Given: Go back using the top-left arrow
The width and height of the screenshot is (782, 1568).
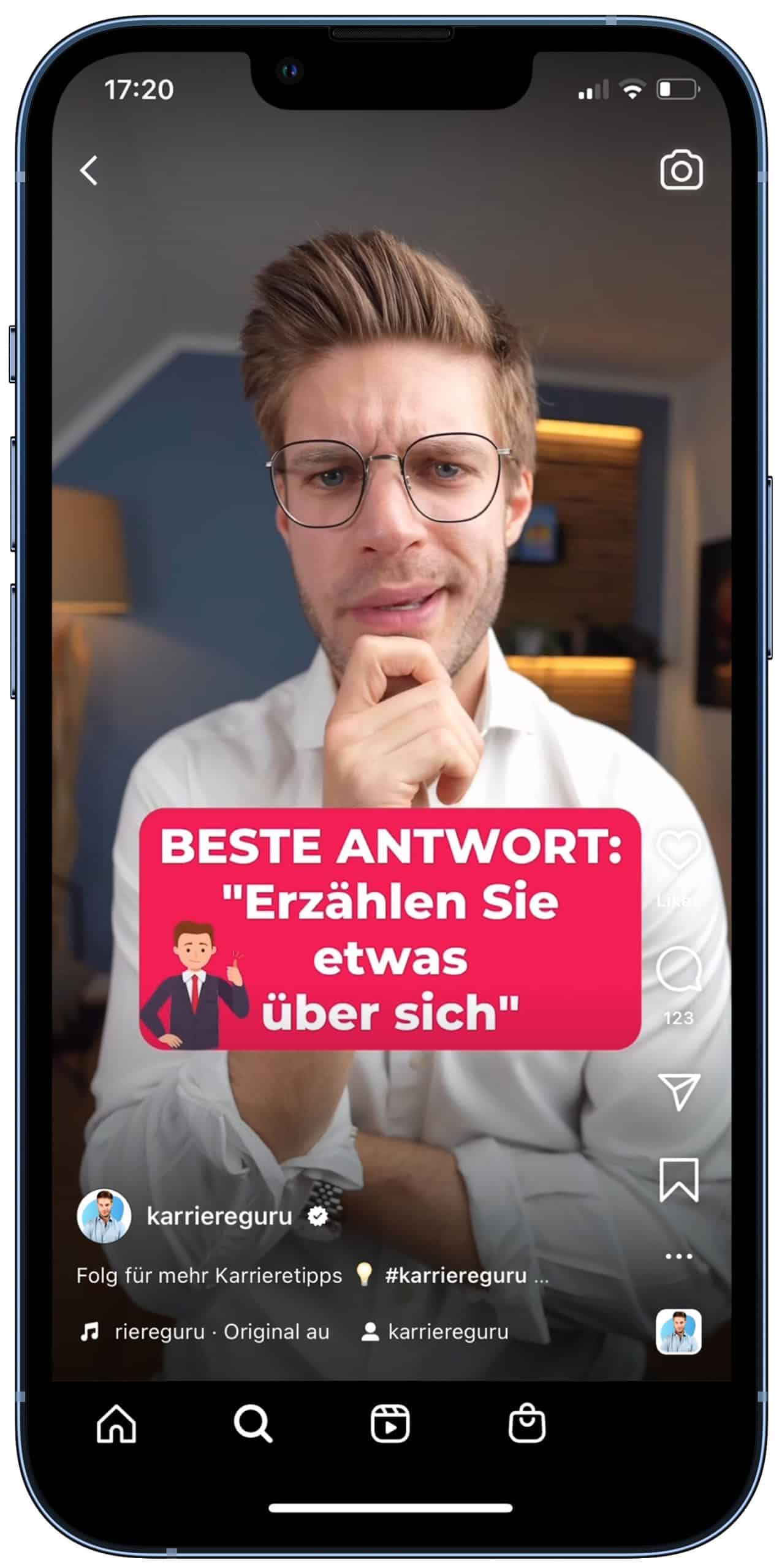Looking at the screenshot, I should click(89, 170).
